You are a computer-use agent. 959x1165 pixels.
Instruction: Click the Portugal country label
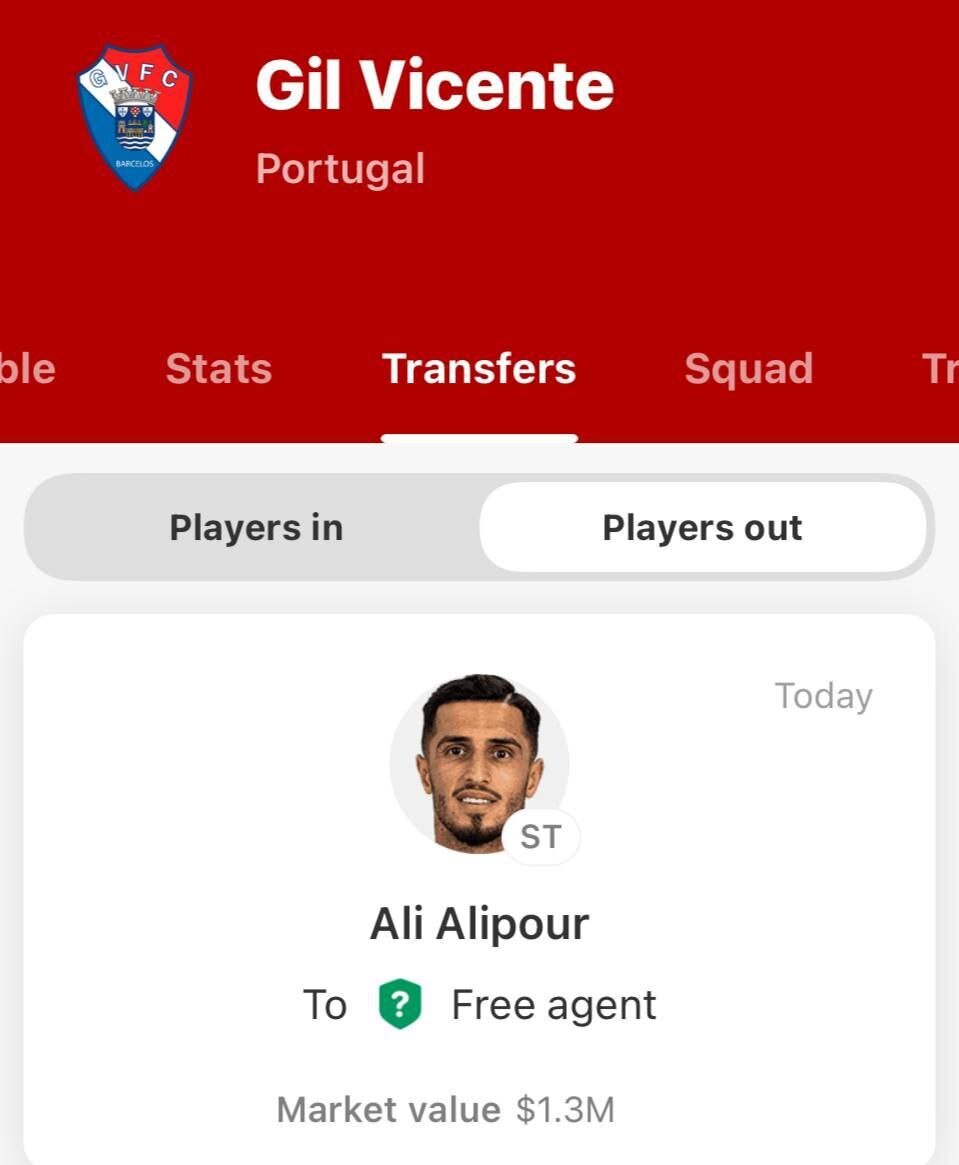tap(340, 168)
